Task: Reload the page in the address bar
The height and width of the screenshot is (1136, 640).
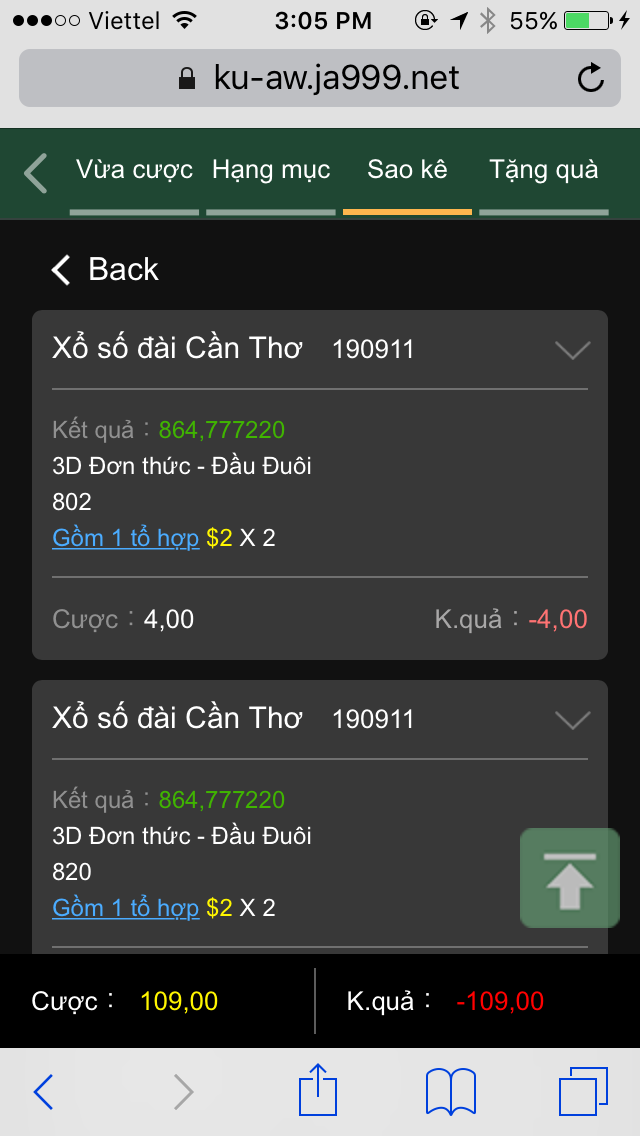Action: coord(591,78)
